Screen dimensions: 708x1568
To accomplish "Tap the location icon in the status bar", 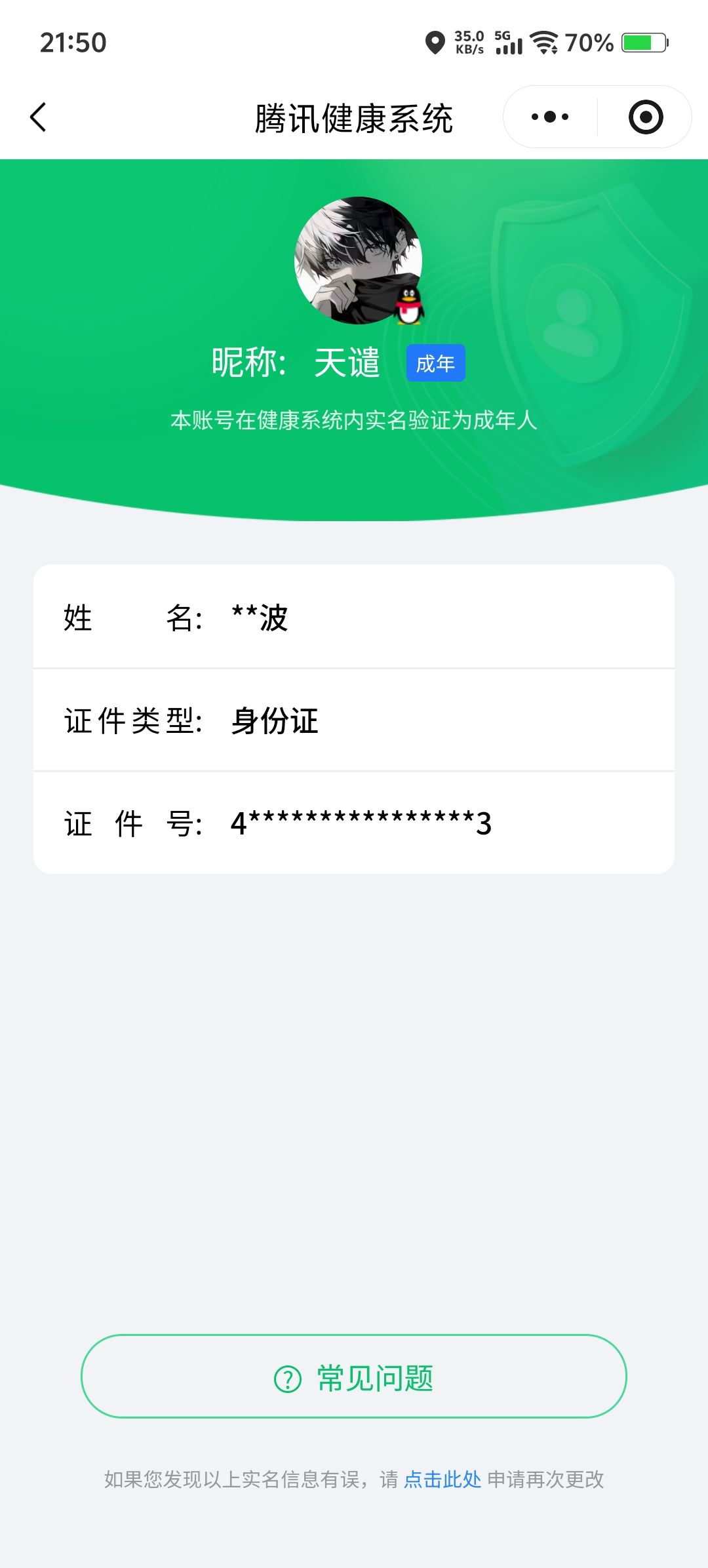I will (435, 42).
